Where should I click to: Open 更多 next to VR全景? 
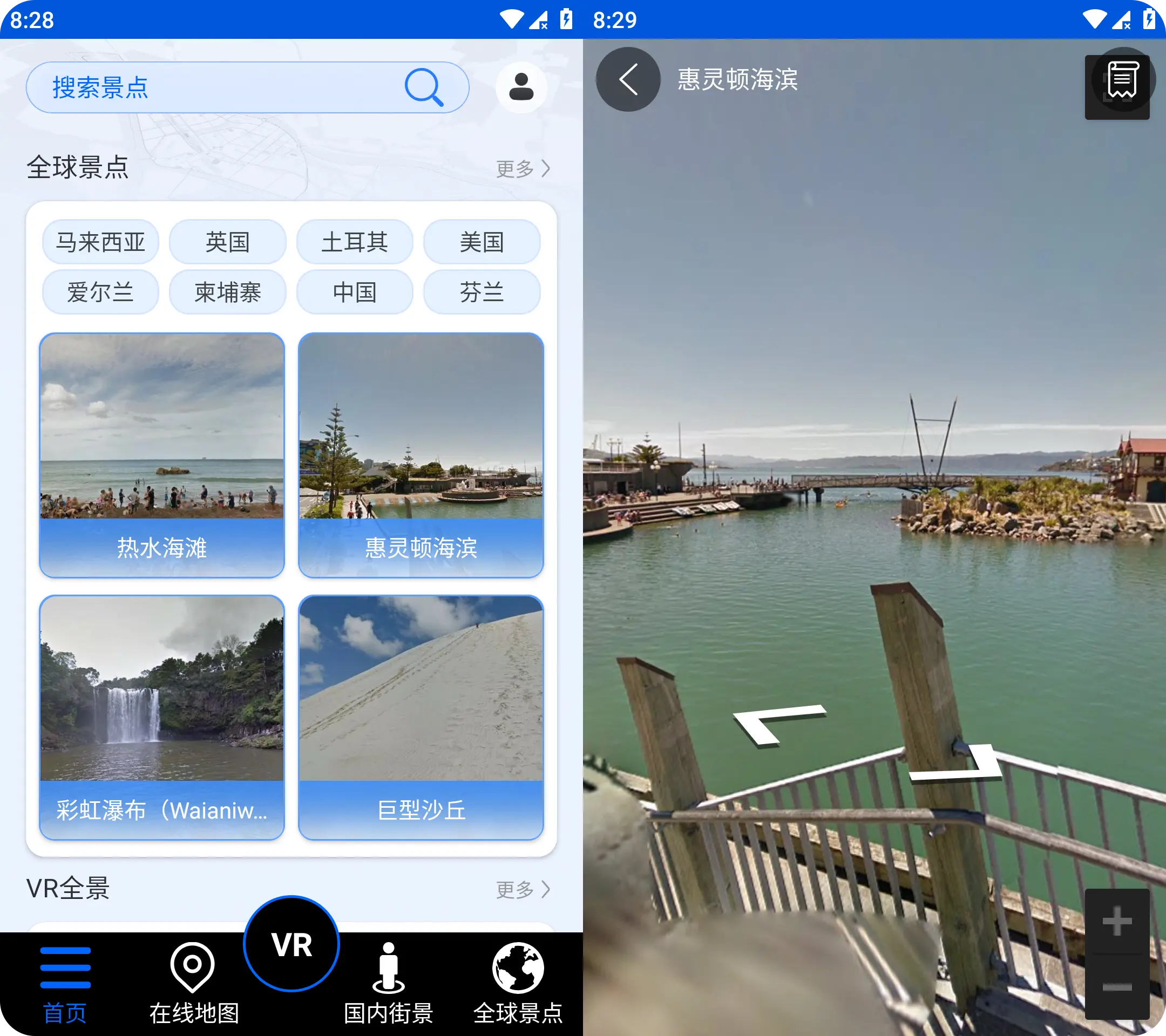click(522, 889)
